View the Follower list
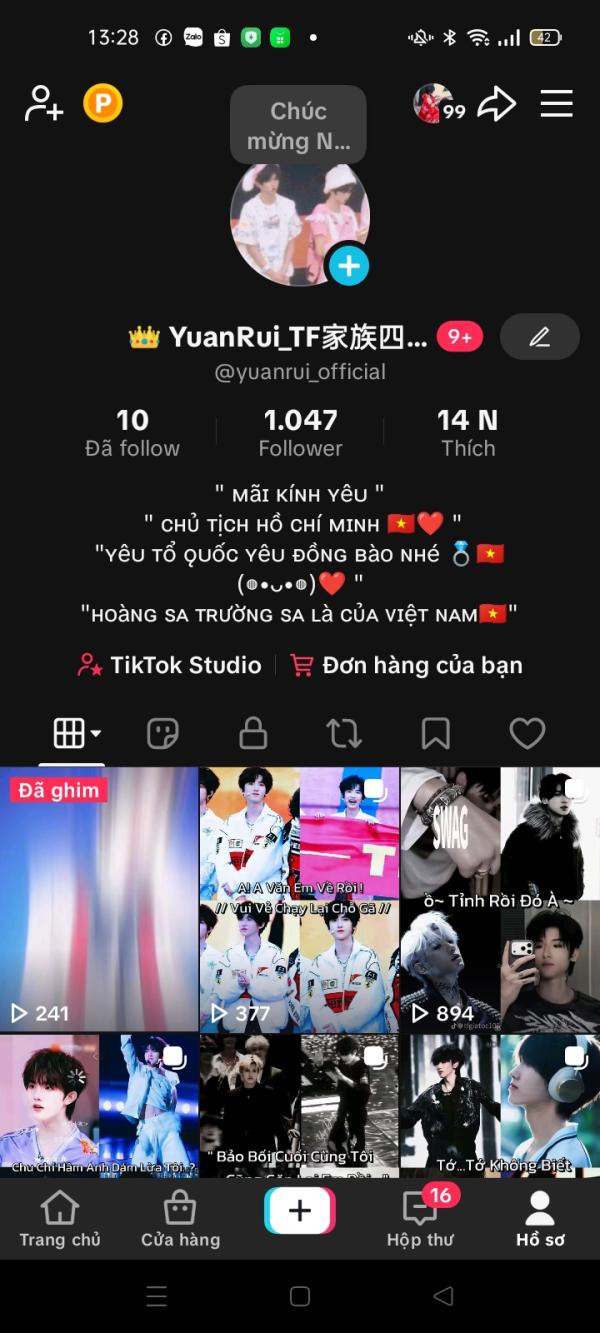The image size is (600, 1333). point(300,433)
